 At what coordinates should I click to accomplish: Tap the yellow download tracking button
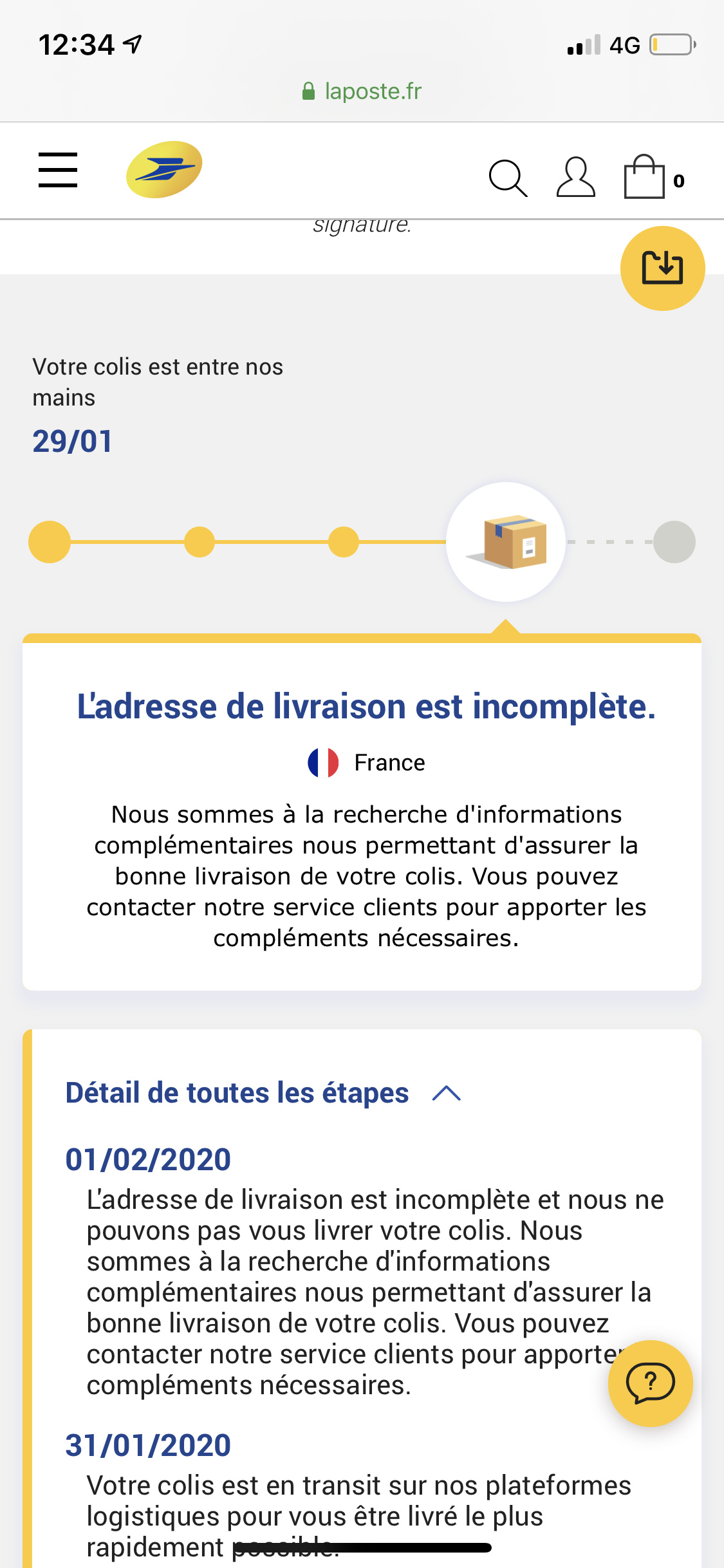tap(662, 268)
